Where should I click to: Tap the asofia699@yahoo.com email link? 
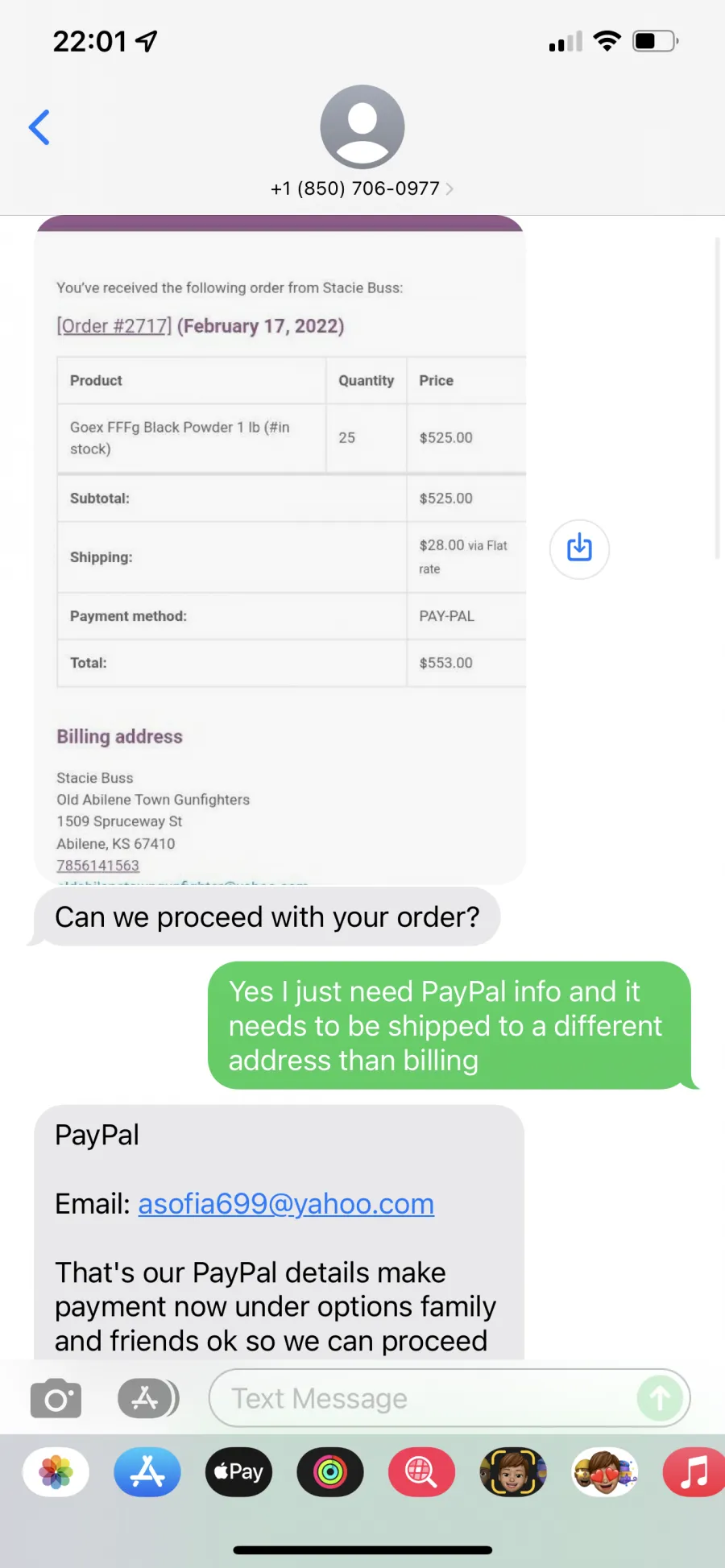(286, 1203)
